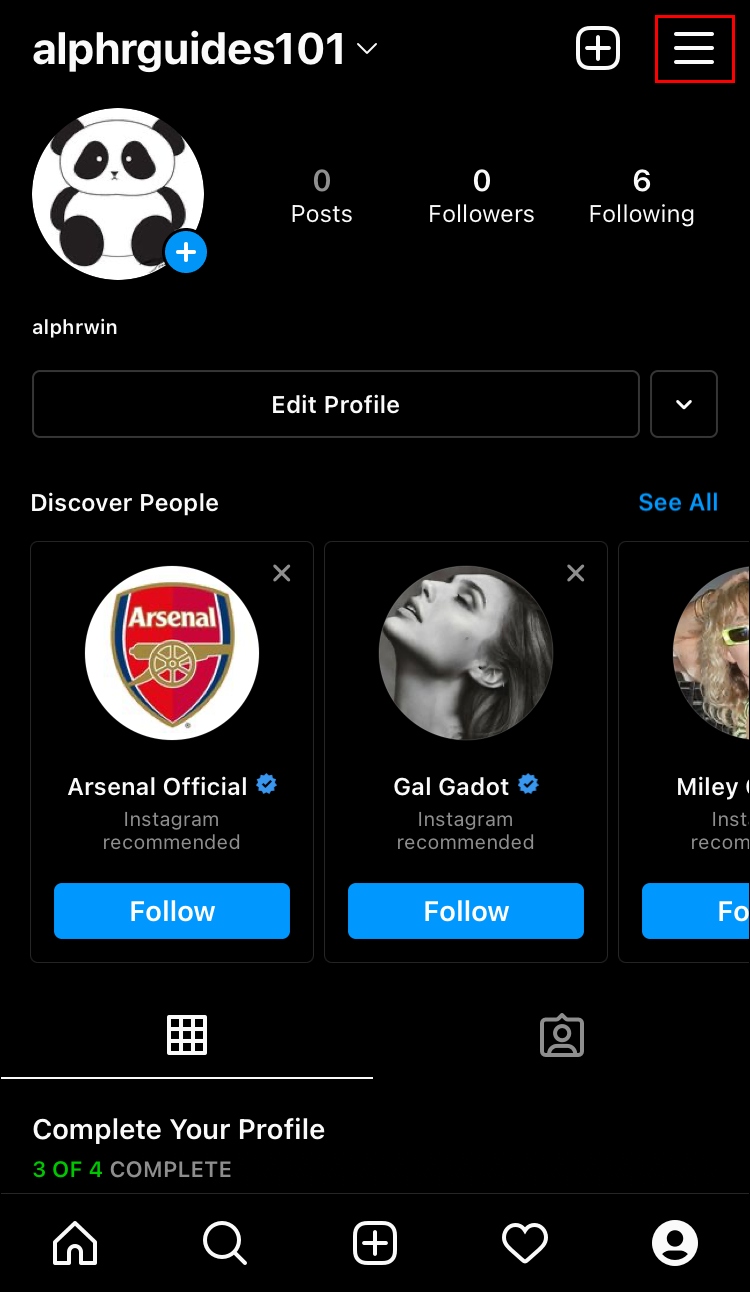This screenshot has width=750, height=1292.
Task: View the Followers list
Action: 481,196
